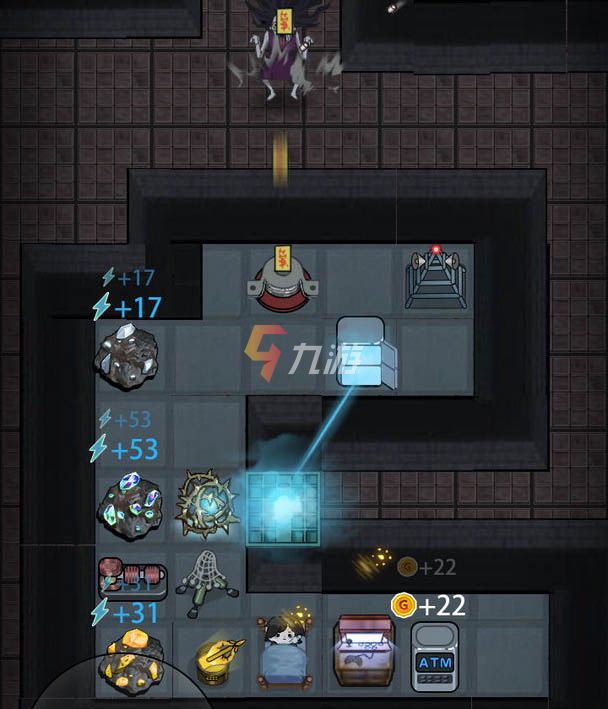
Task: Select the red coil machine
Action: (x=131, y=578)
